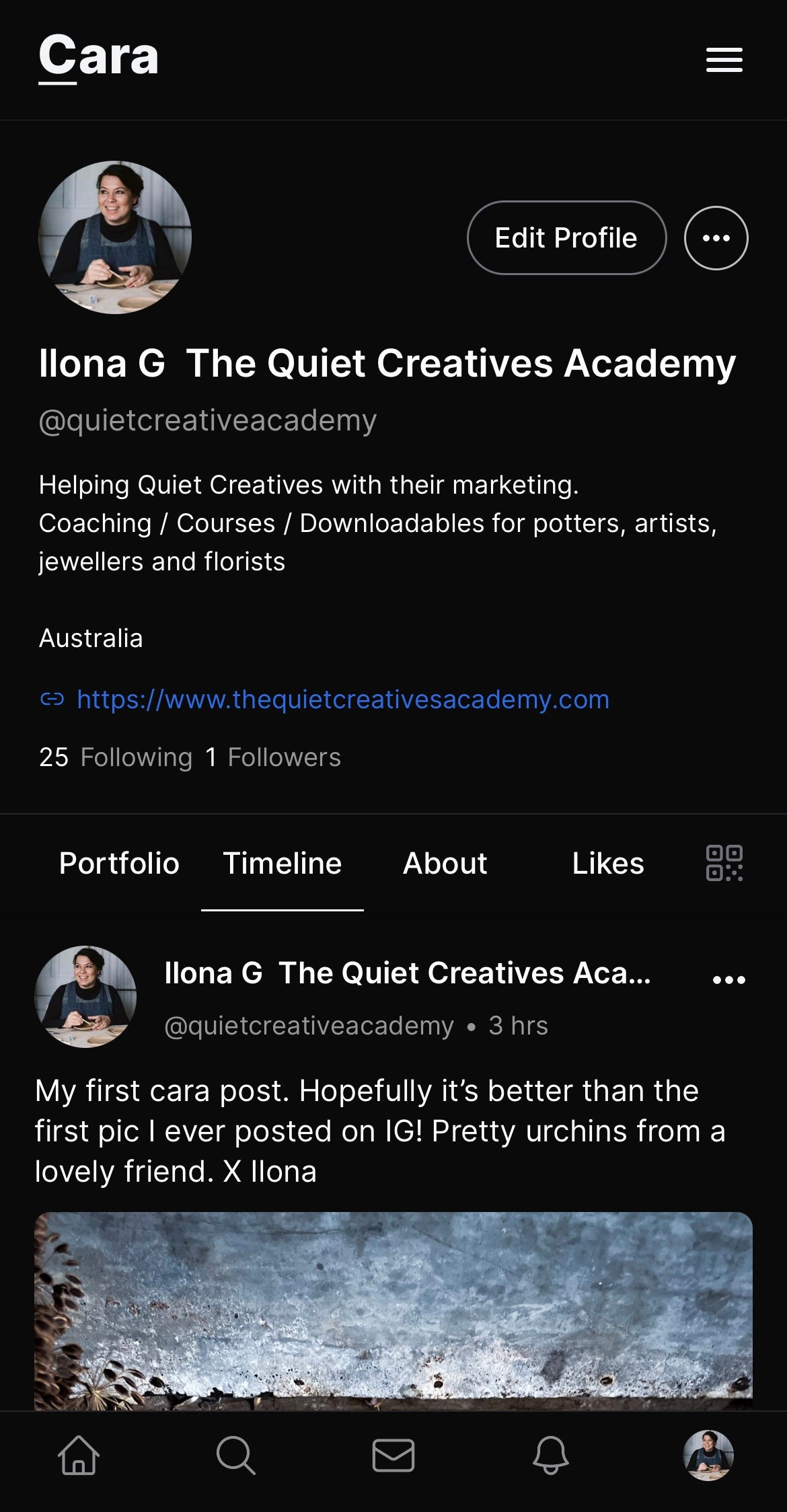Image resolution: width=787 pixels, height=1512 pixels.
Task: Tap the Cara logo
Action: click(x=98, y=56)
